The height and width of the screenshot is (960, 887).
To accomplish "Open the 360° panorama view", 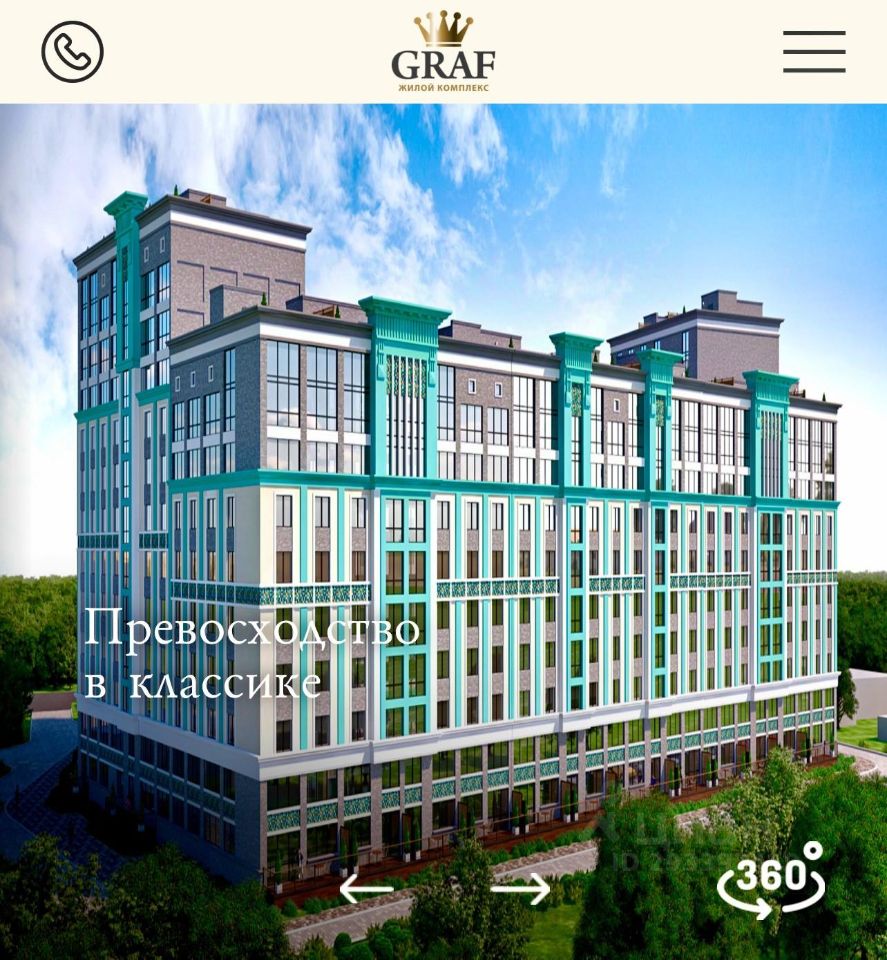I will pyautogui.click(x=772, y=880).
